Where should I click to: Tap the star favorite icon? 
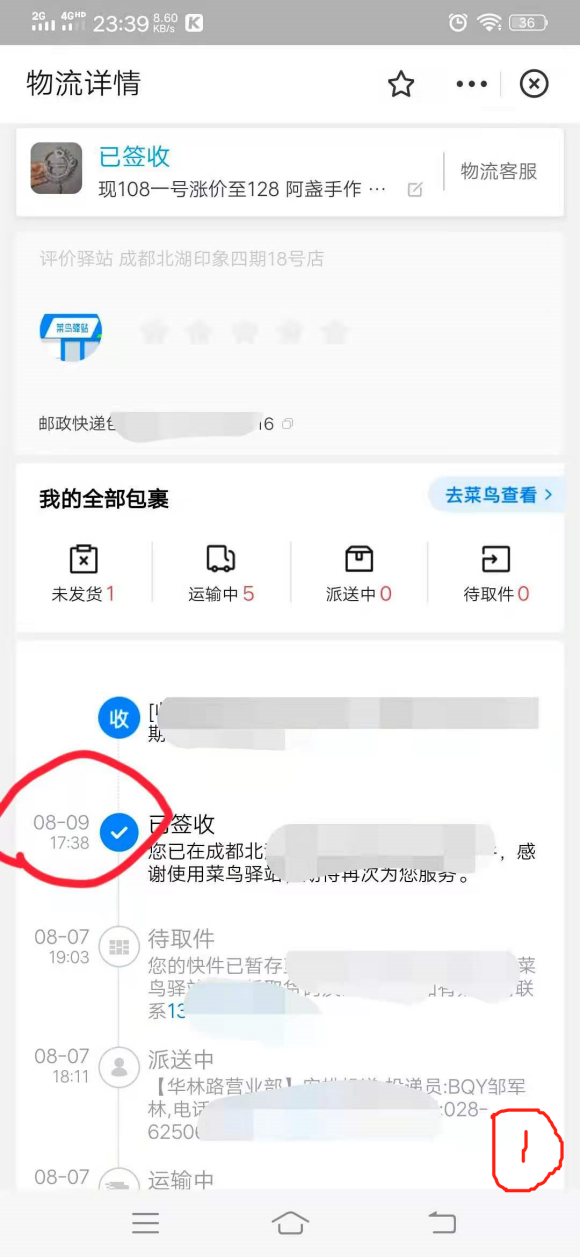tap(401, 84)
